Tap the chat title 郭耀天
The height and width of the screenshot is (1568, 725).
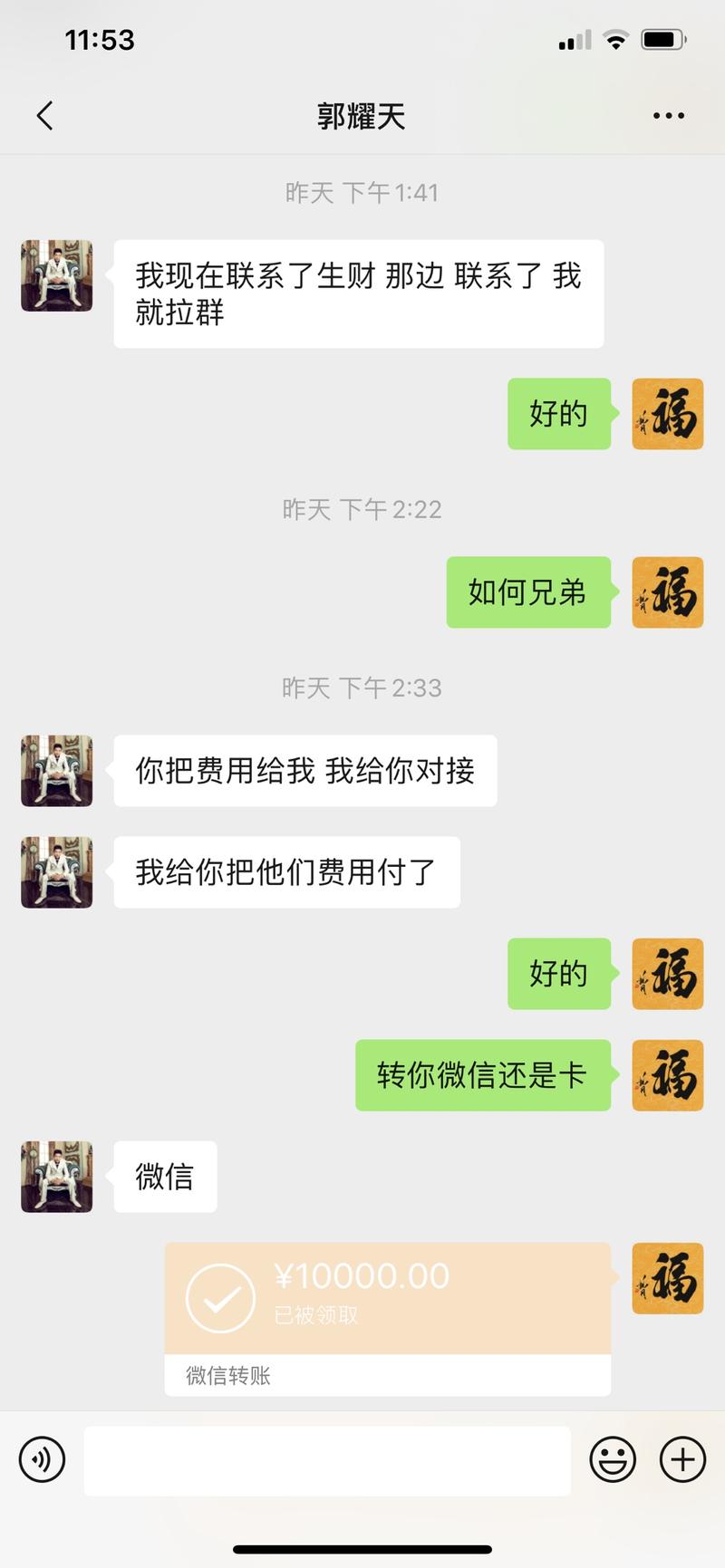(x=362, y=117)
